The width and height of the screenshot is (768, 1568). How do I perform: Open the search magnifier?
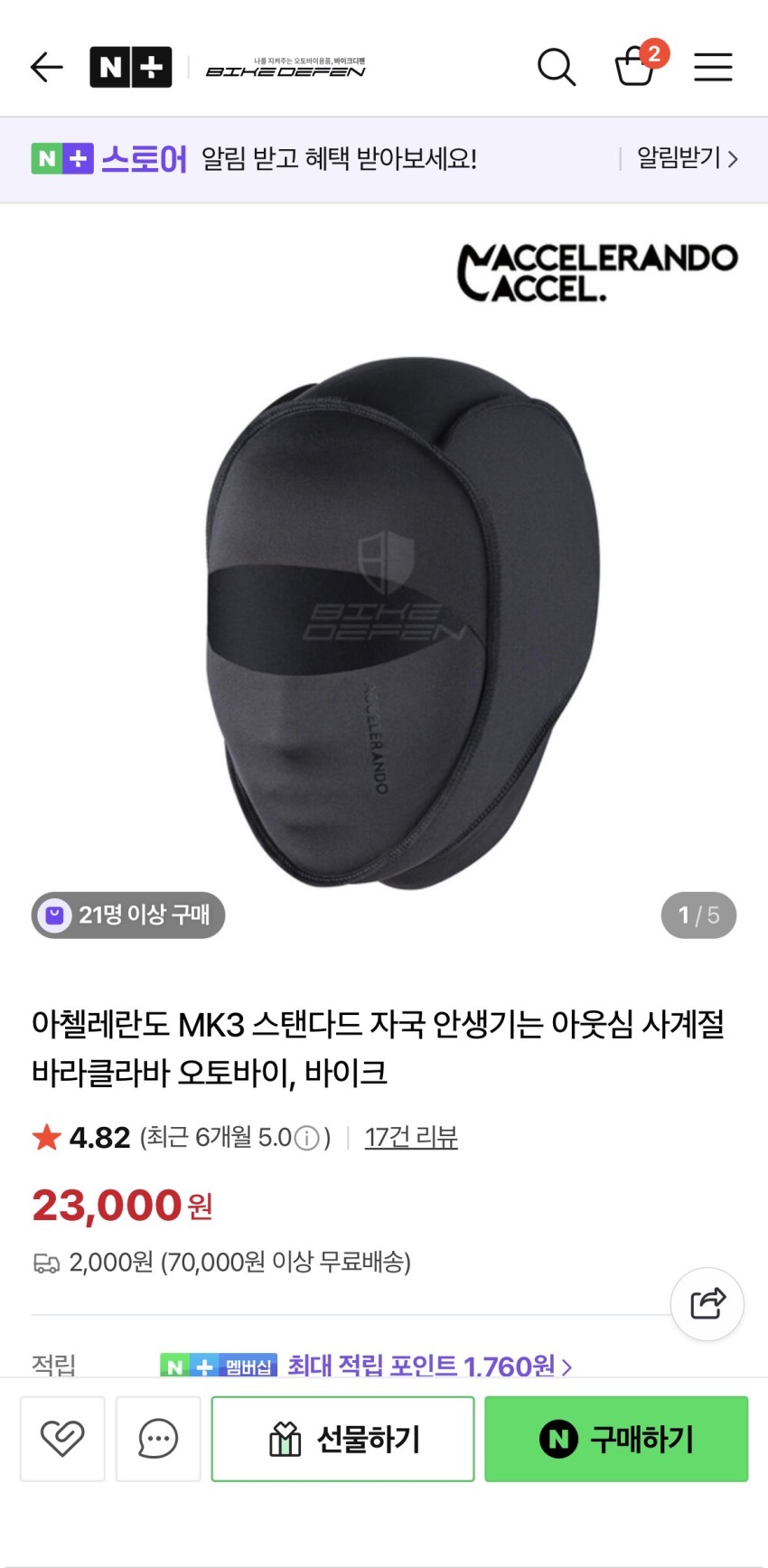[556, 67]
